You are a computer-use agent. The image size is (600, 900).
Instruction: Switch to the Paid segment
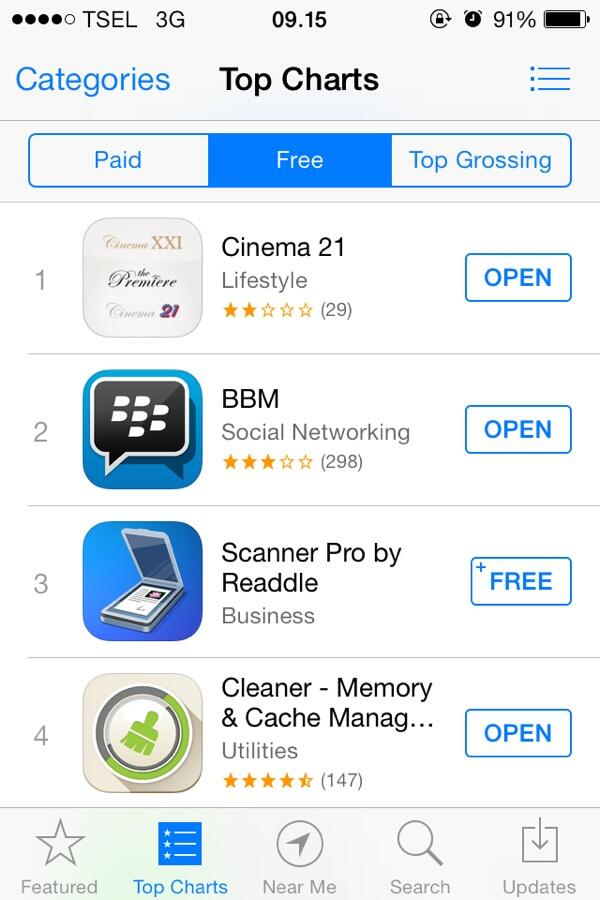pyautogui.click(x=118, y=160)
